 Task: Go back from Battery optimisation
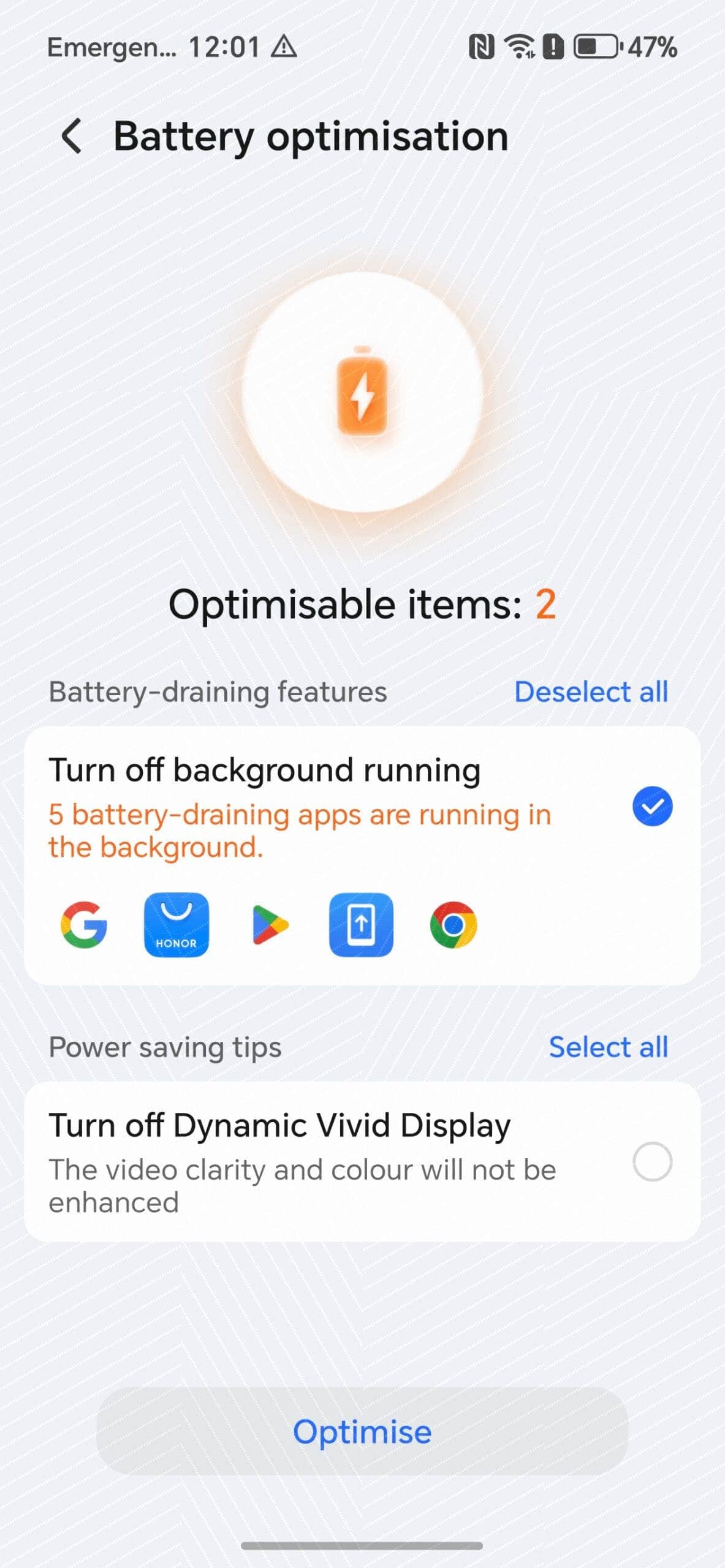click(x=72, y=136)
